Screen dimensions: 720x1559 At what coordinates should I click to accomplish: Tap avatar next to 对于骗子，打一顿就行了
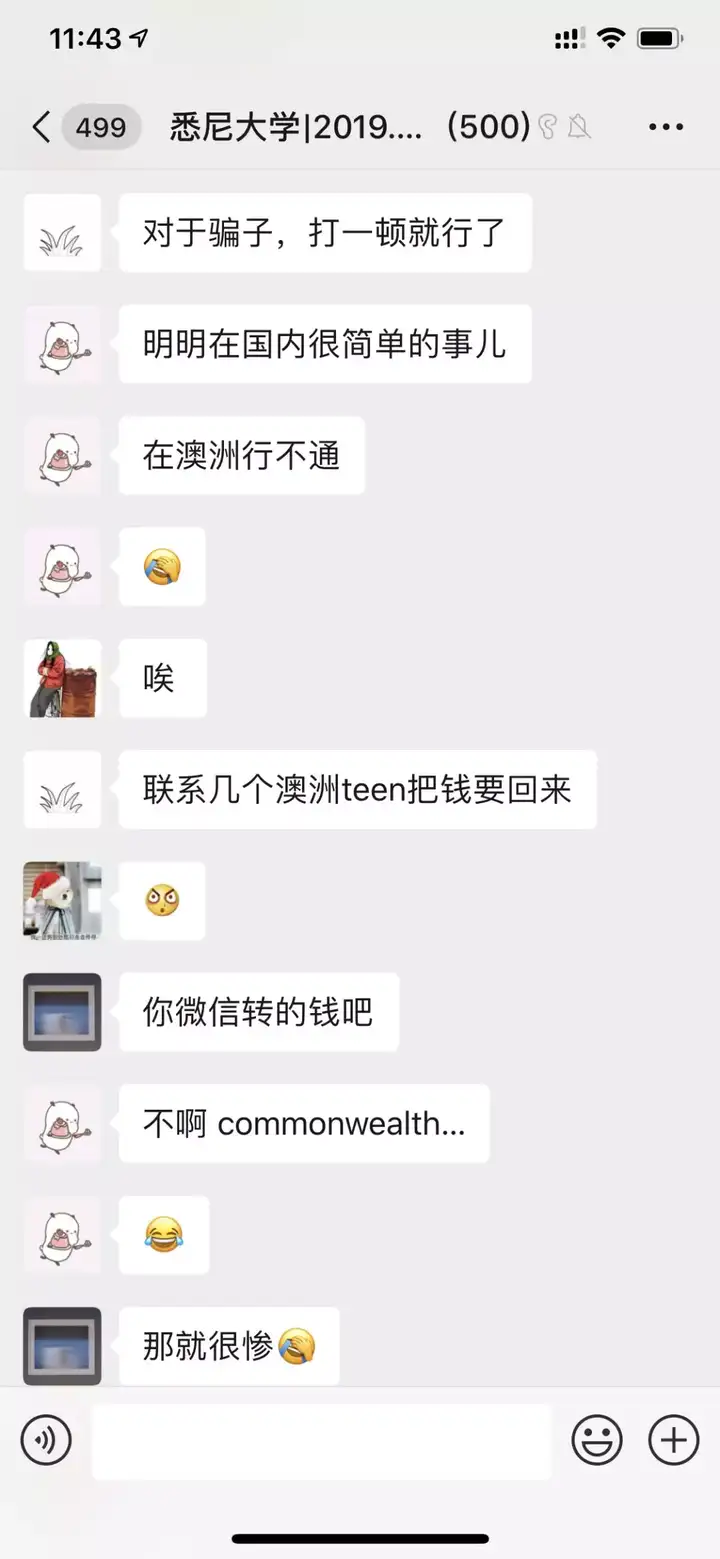pos(62,233)
